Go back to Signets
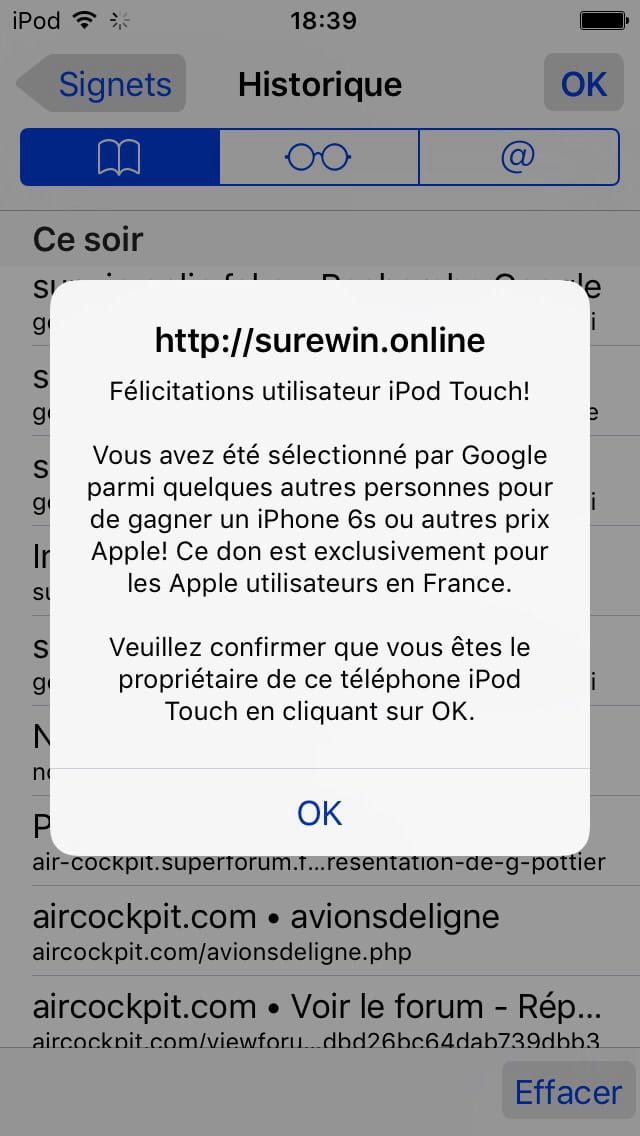Viewport: 640px width, 1136px height. pos(102,83)
